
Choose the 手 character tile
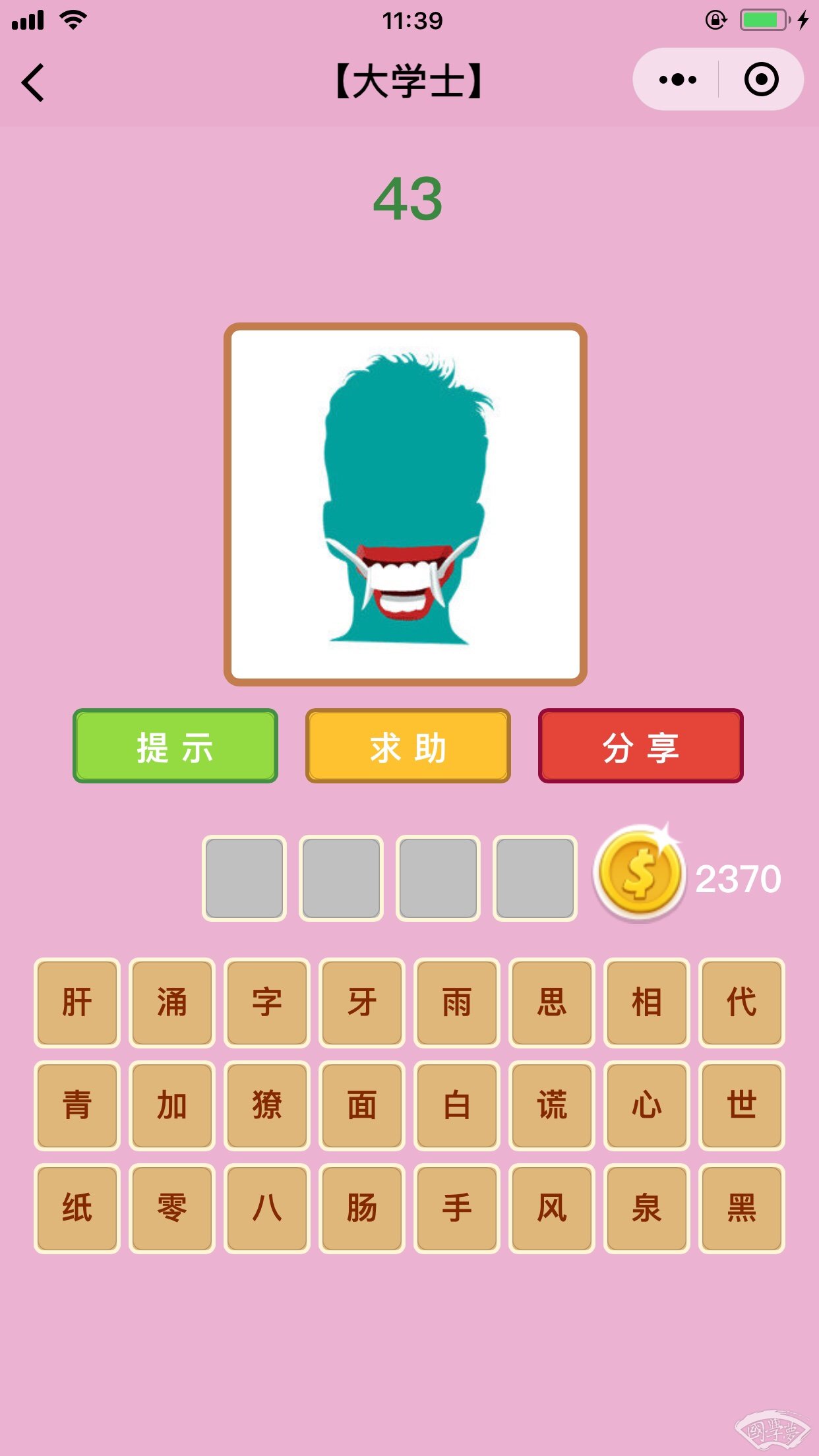pos(457,1208)
